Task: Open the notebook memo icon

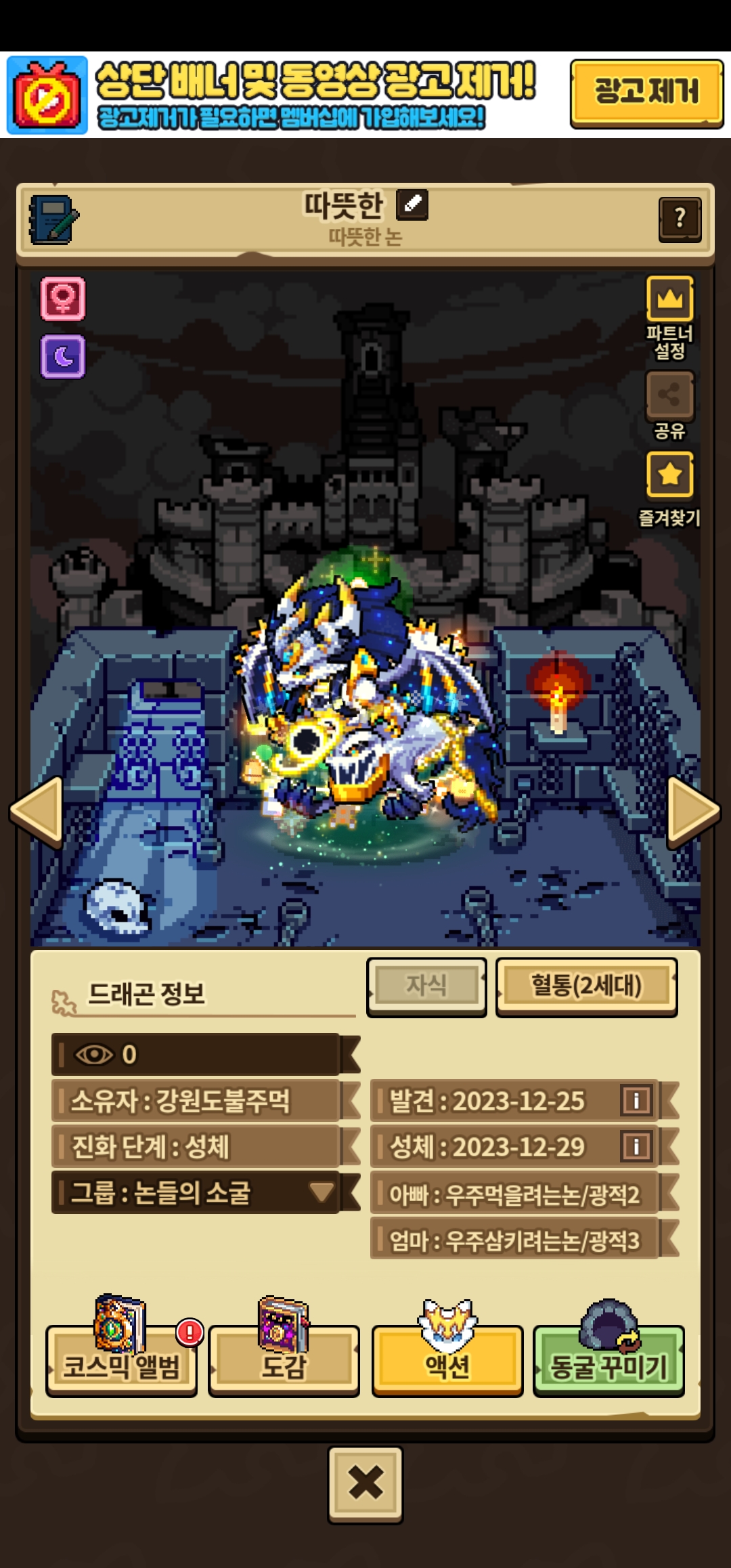Action: click(x=53, y=219)
